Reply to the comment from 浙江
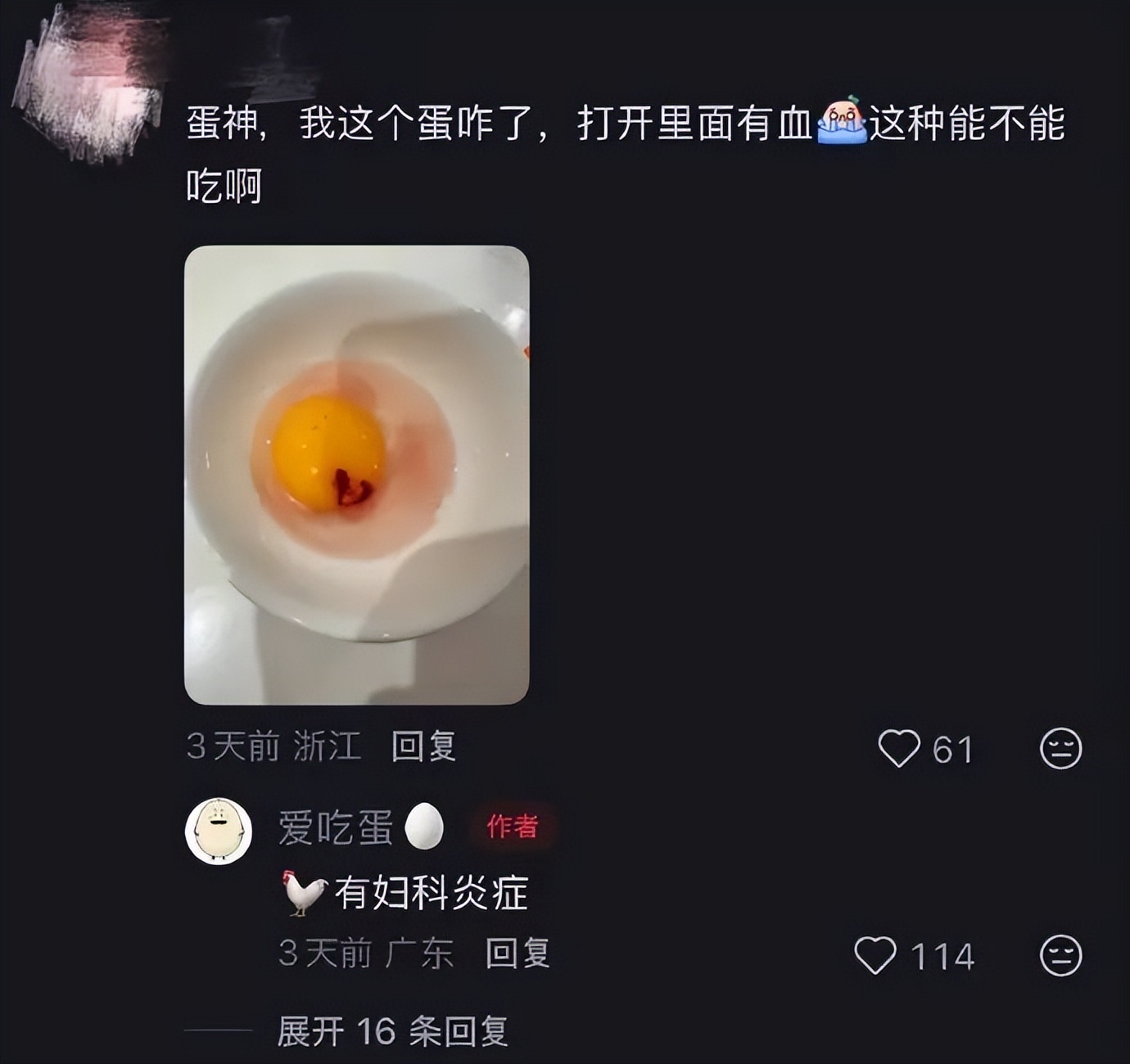 coord(423,746)
